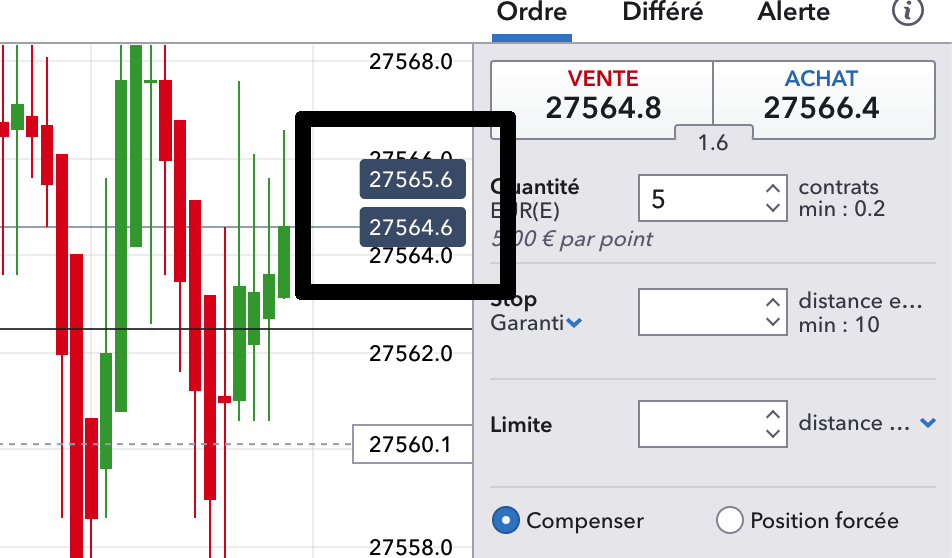Enter a Limite value
Image resolution: width=952 pixels, height=558 pixels.
pos(697,424)
